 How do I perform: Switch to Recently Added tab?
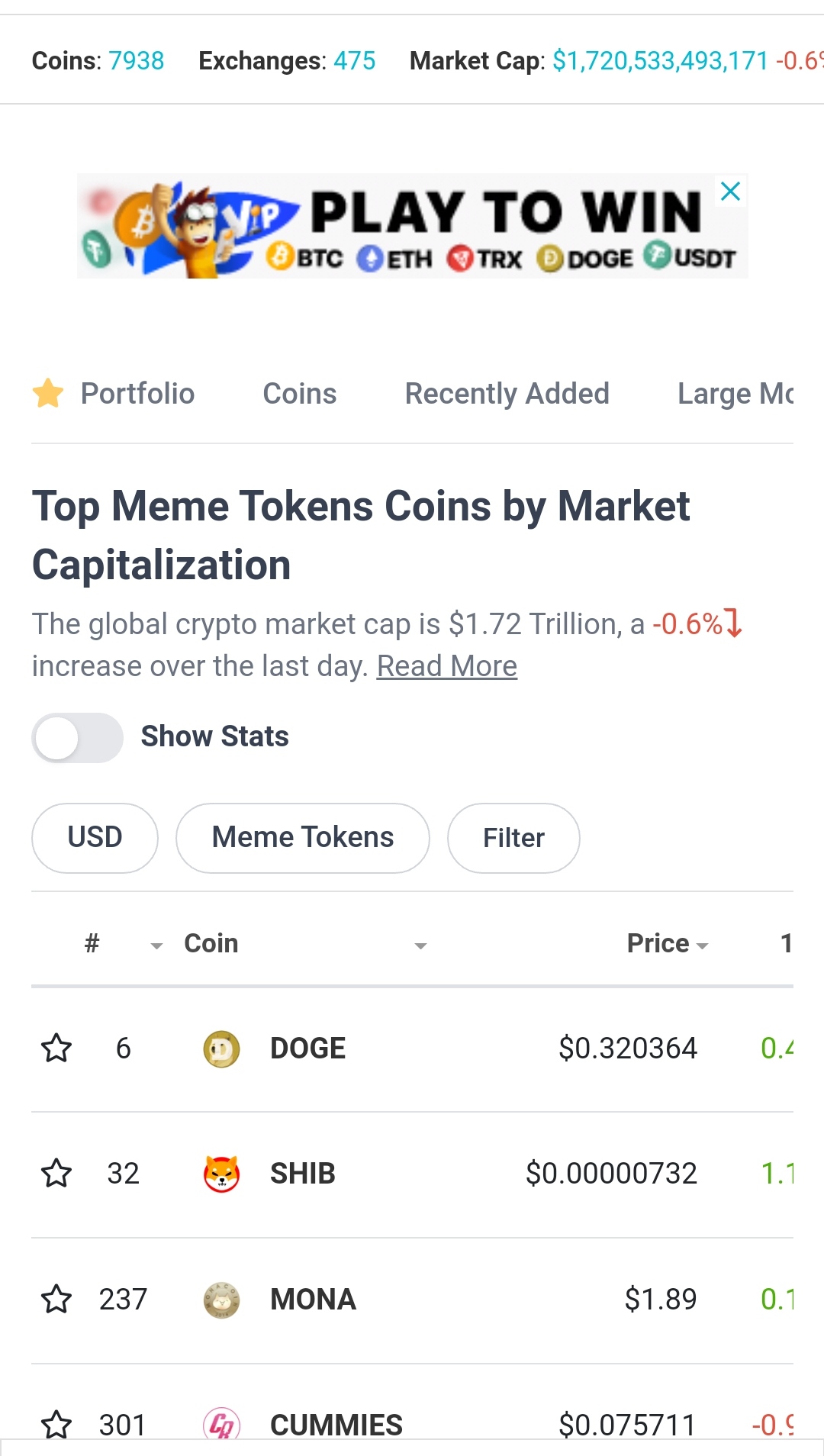507,394
